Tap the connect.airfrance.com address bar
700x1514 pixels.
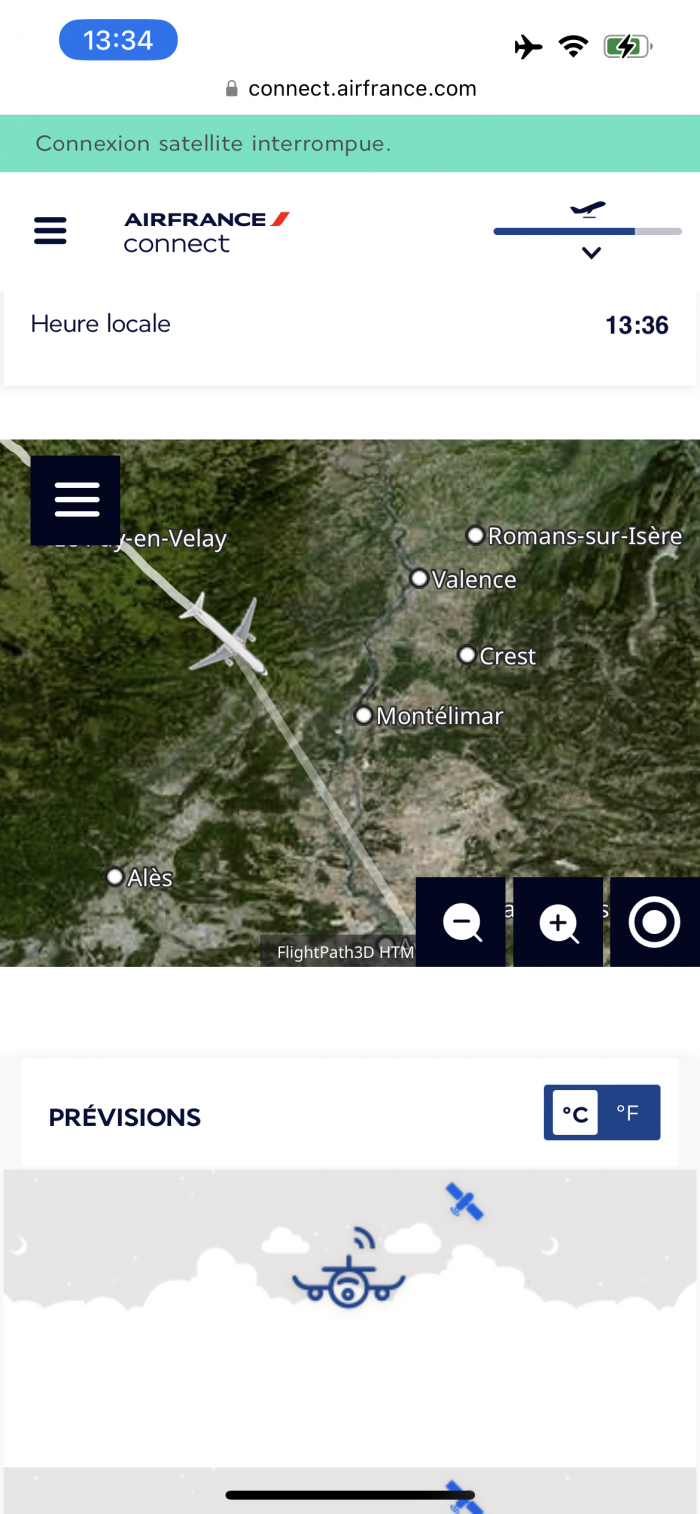pos(350,88)
